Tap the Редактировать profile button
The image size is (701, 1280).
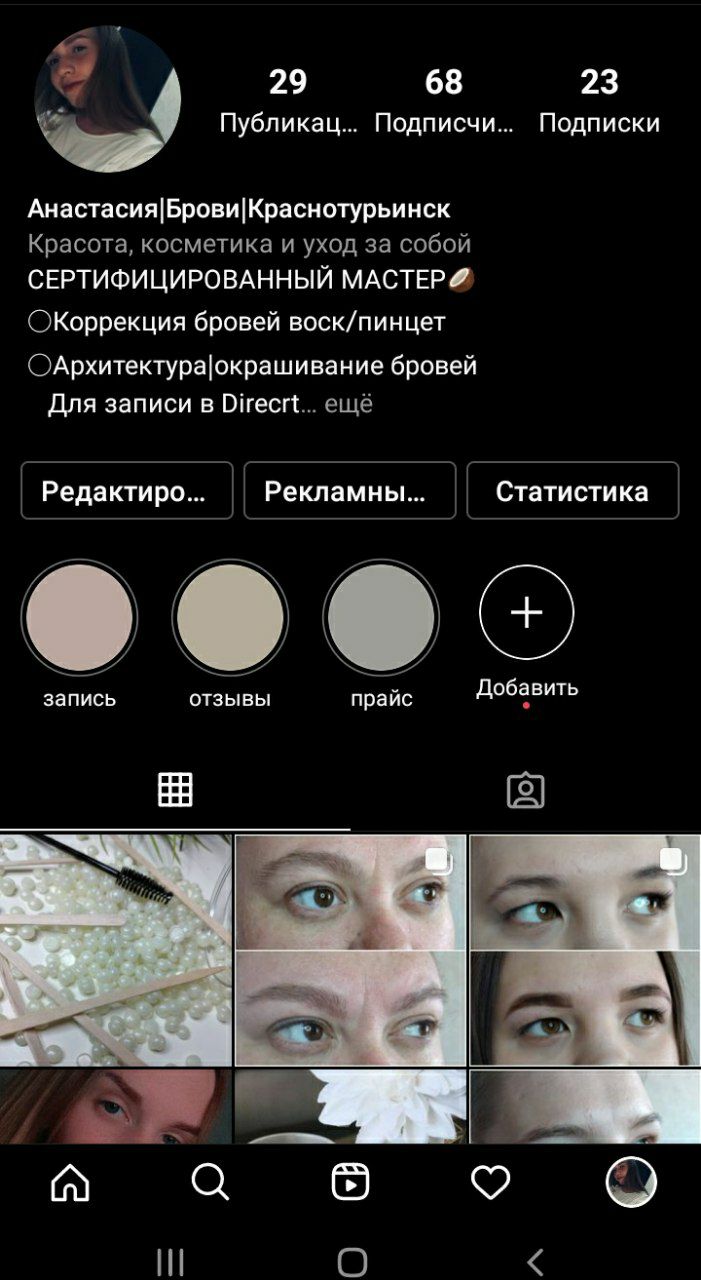pyautogui.click(x=127, y=490)
